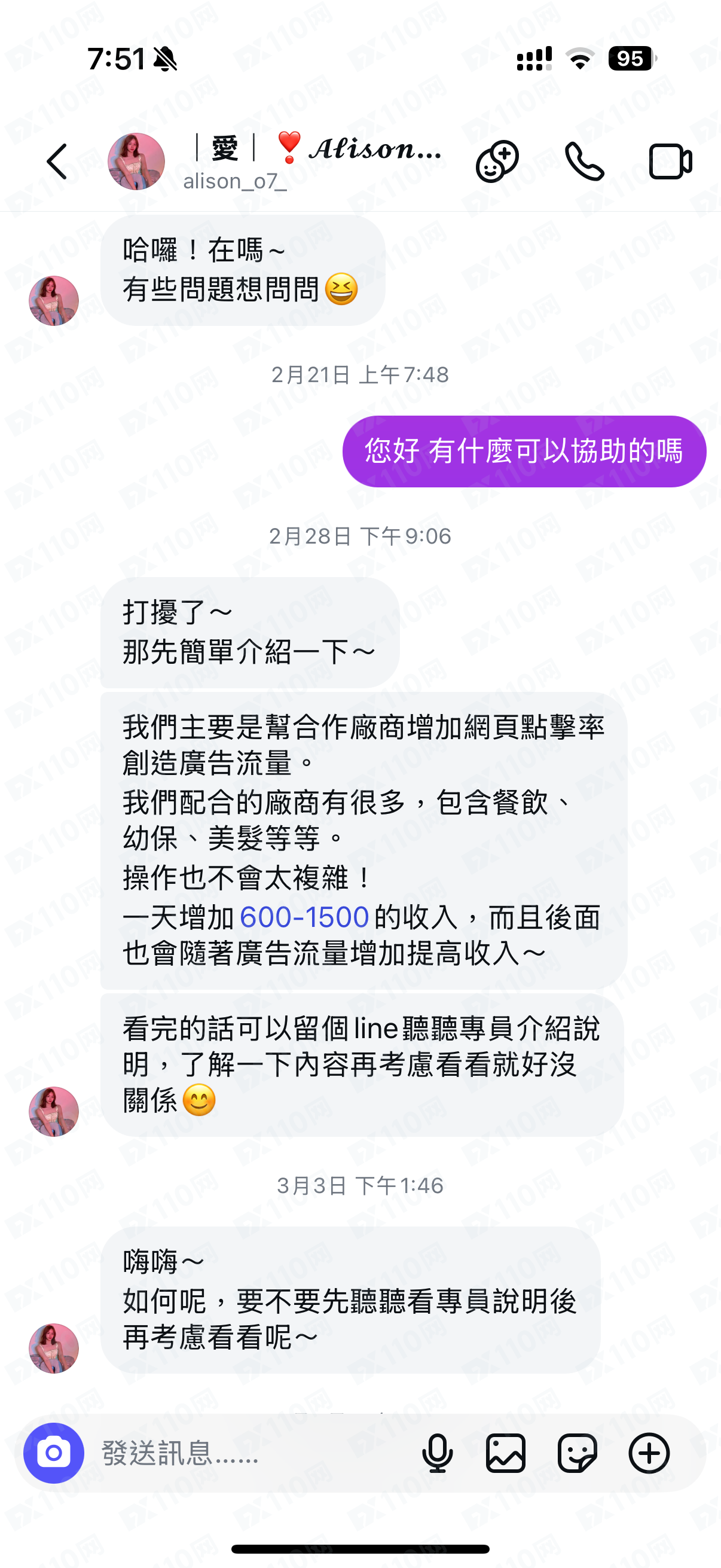
Task: Start a video call with alison_o7_
Action: (670, 162)
